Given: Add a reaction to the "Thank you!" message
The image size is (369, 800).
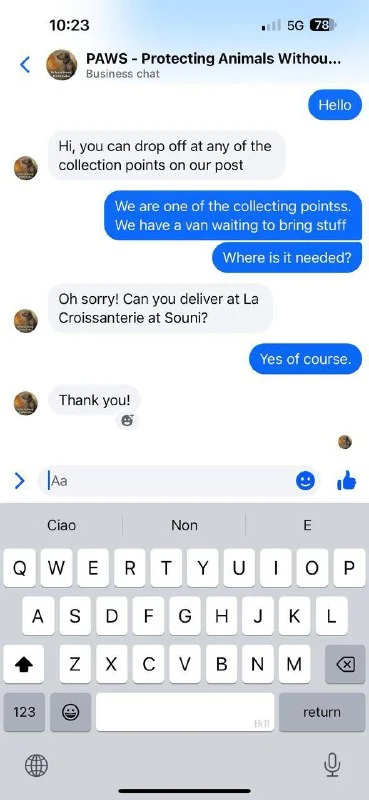Looking at the screenshot, I should (x=127, y=420).
